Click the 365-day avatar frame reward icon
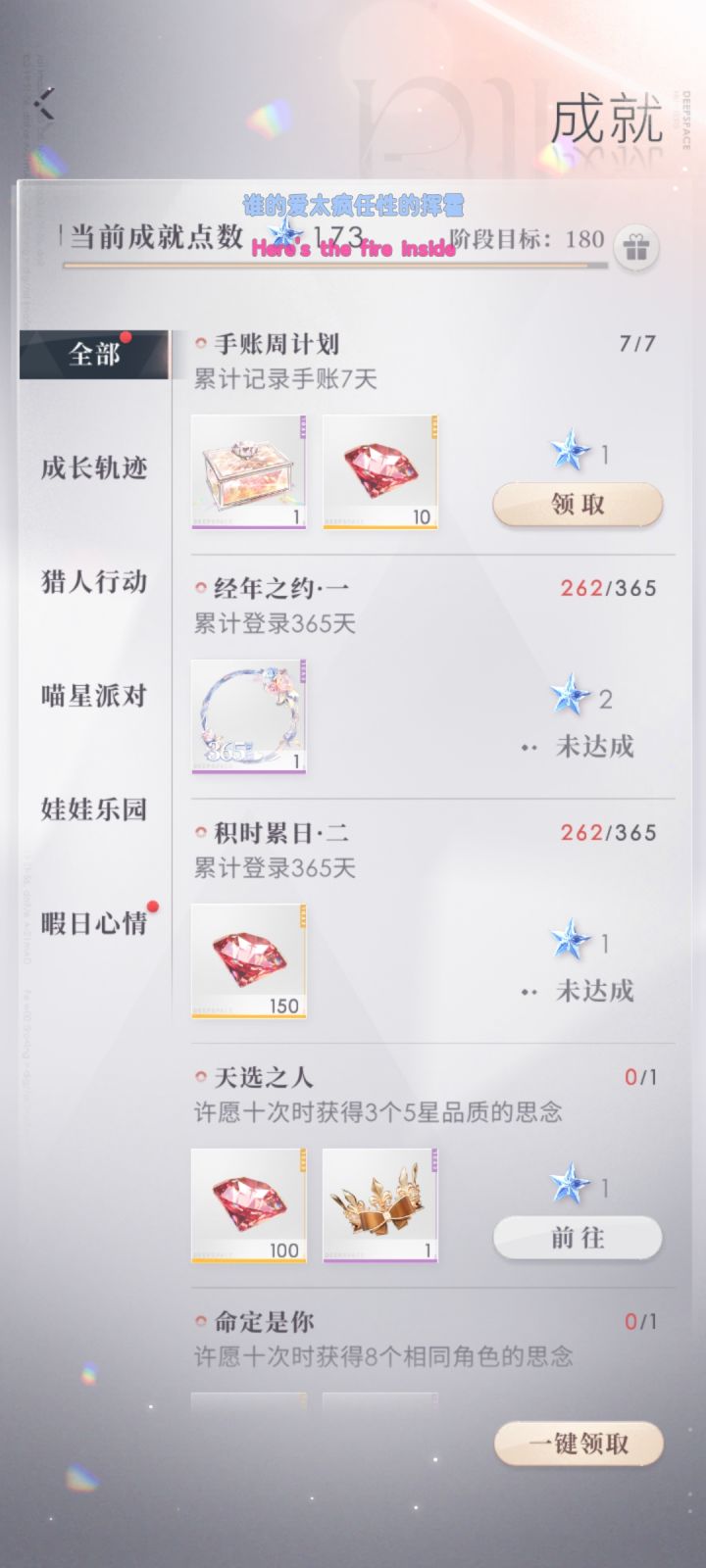Screen dimensions: 706x1568 pyautogui.click(x=248, y=715)
